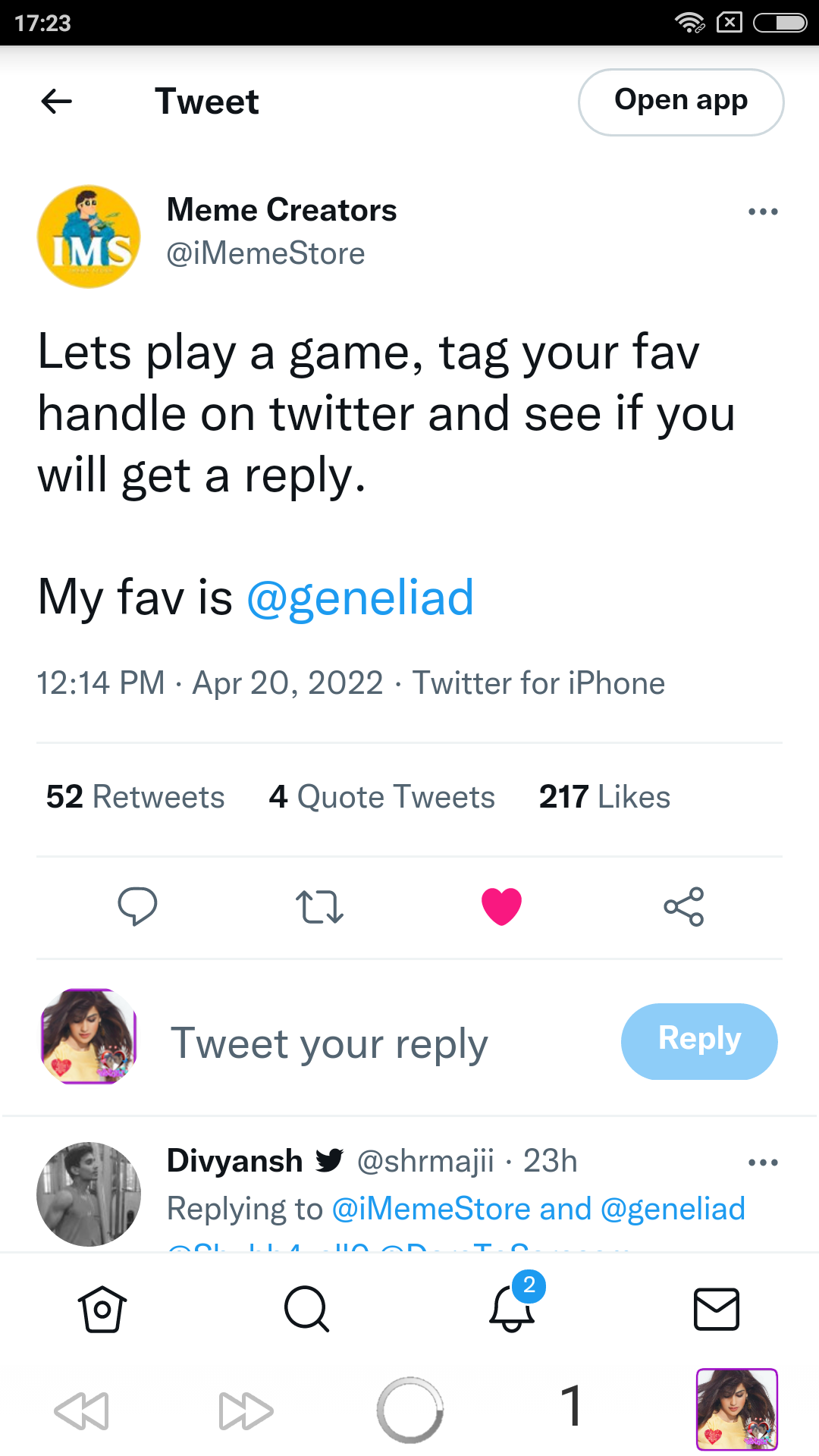
Task: Open the Messages envelope tab
Action: coord(717,1309)
